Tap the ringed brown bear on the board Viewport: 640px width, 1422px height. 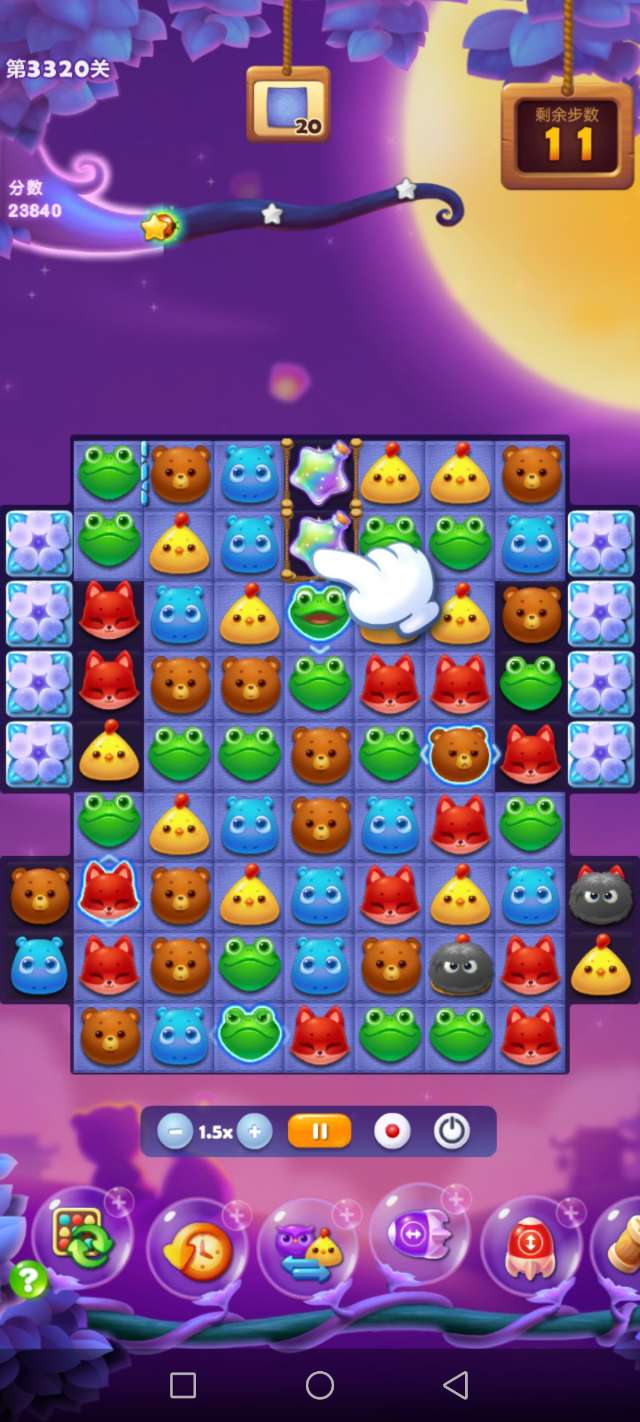pos(460,754)
